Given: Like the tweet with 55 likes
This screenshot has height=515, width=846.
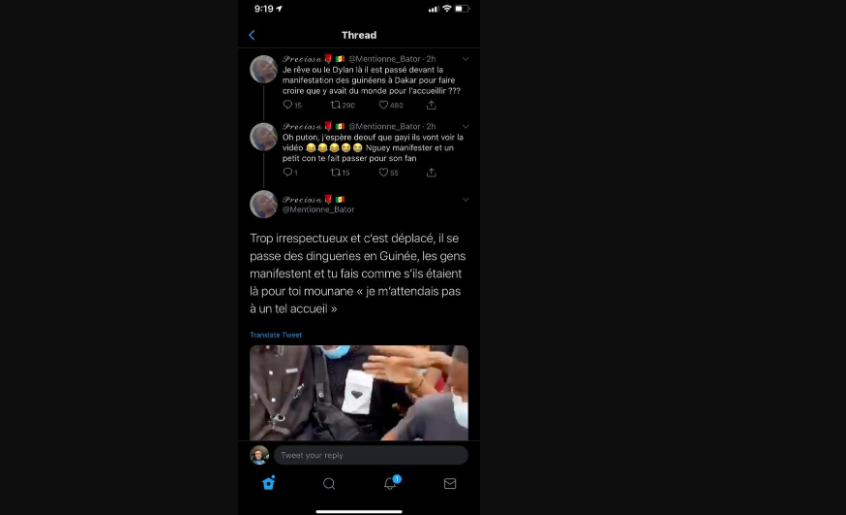Looking at the screenshot, I should [383, 172].
